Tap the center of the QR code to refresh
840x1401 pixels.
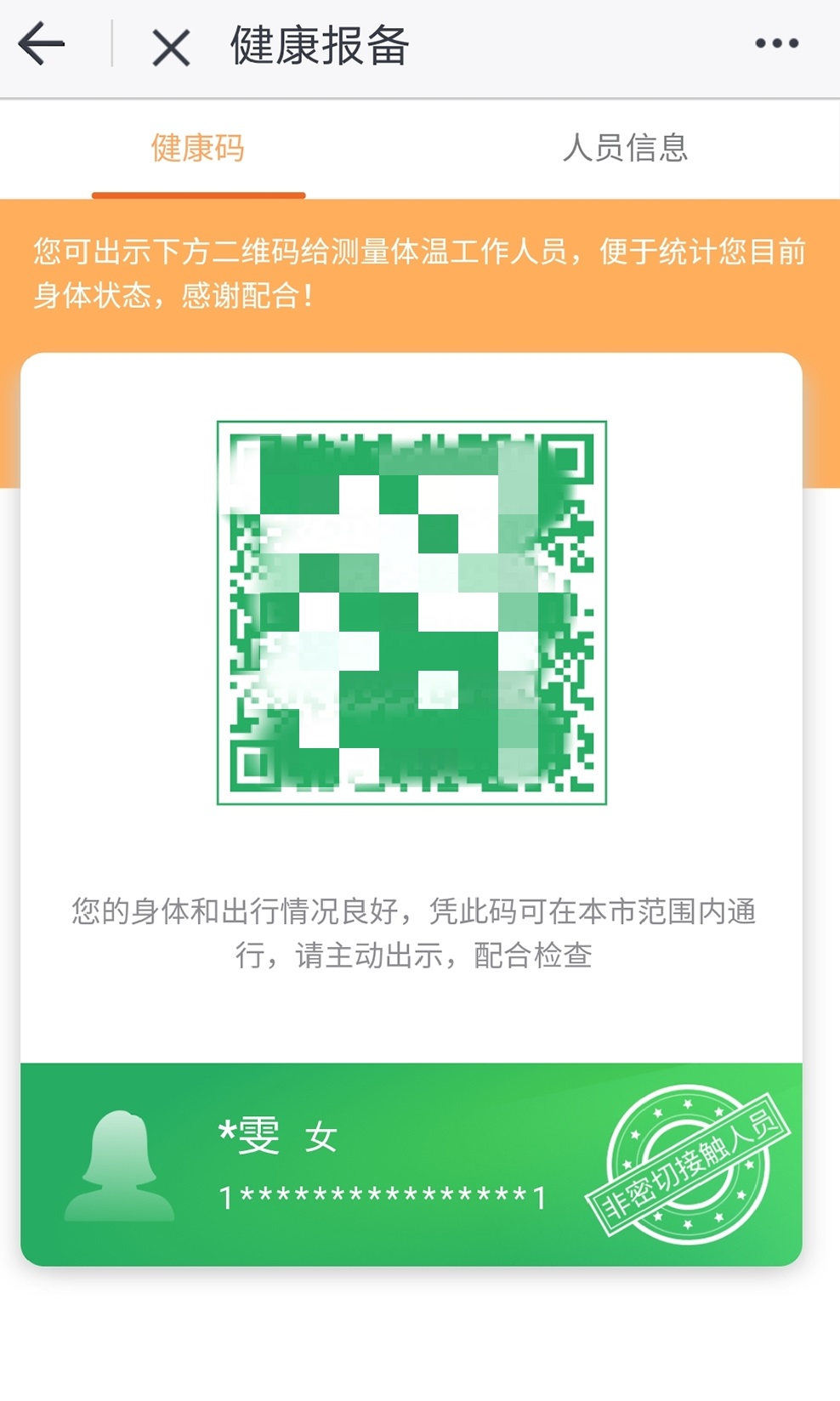[x=414, y=614]
